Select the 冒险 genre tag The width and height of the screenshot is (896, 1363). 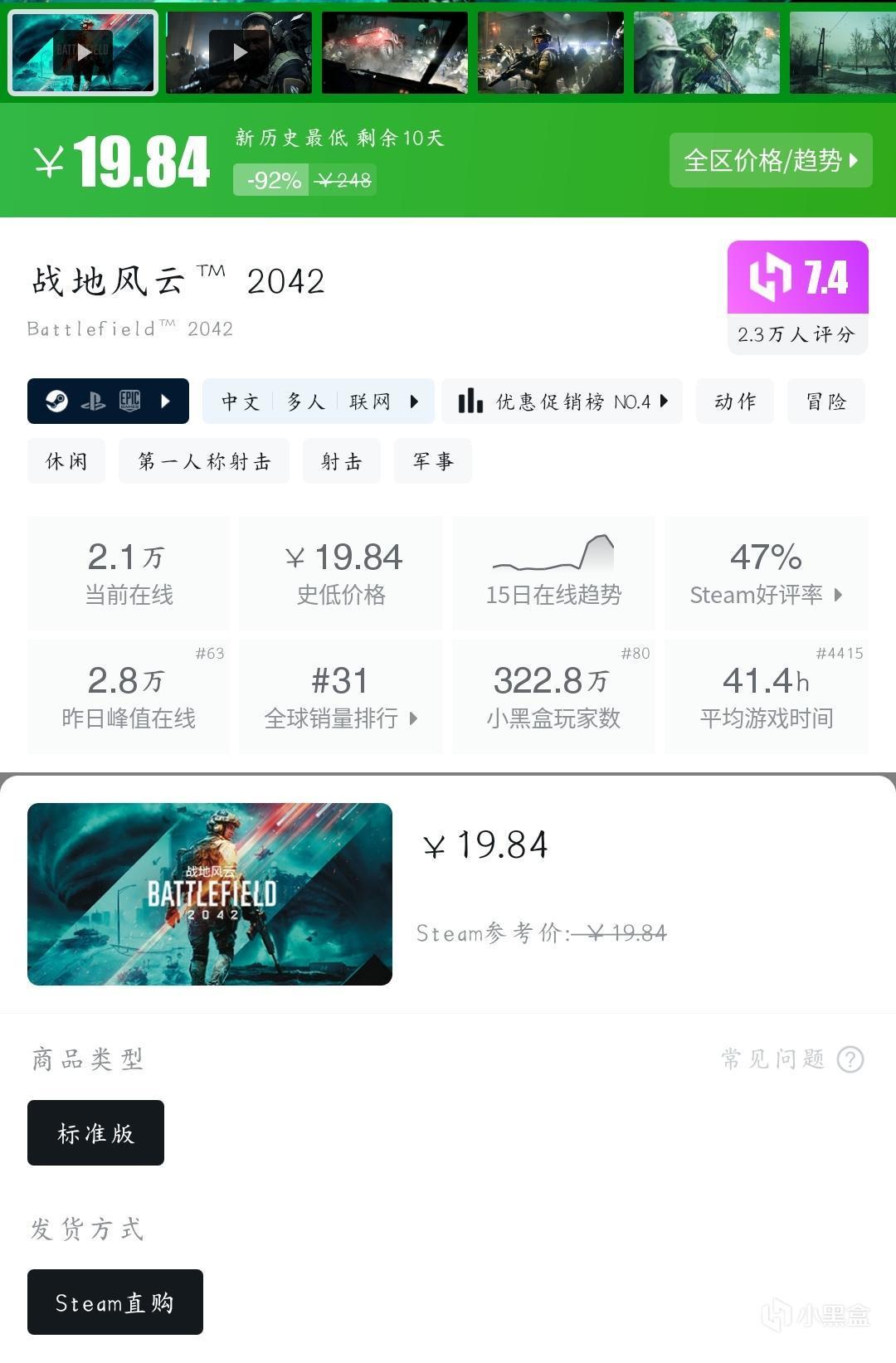[x=826, y=402]
